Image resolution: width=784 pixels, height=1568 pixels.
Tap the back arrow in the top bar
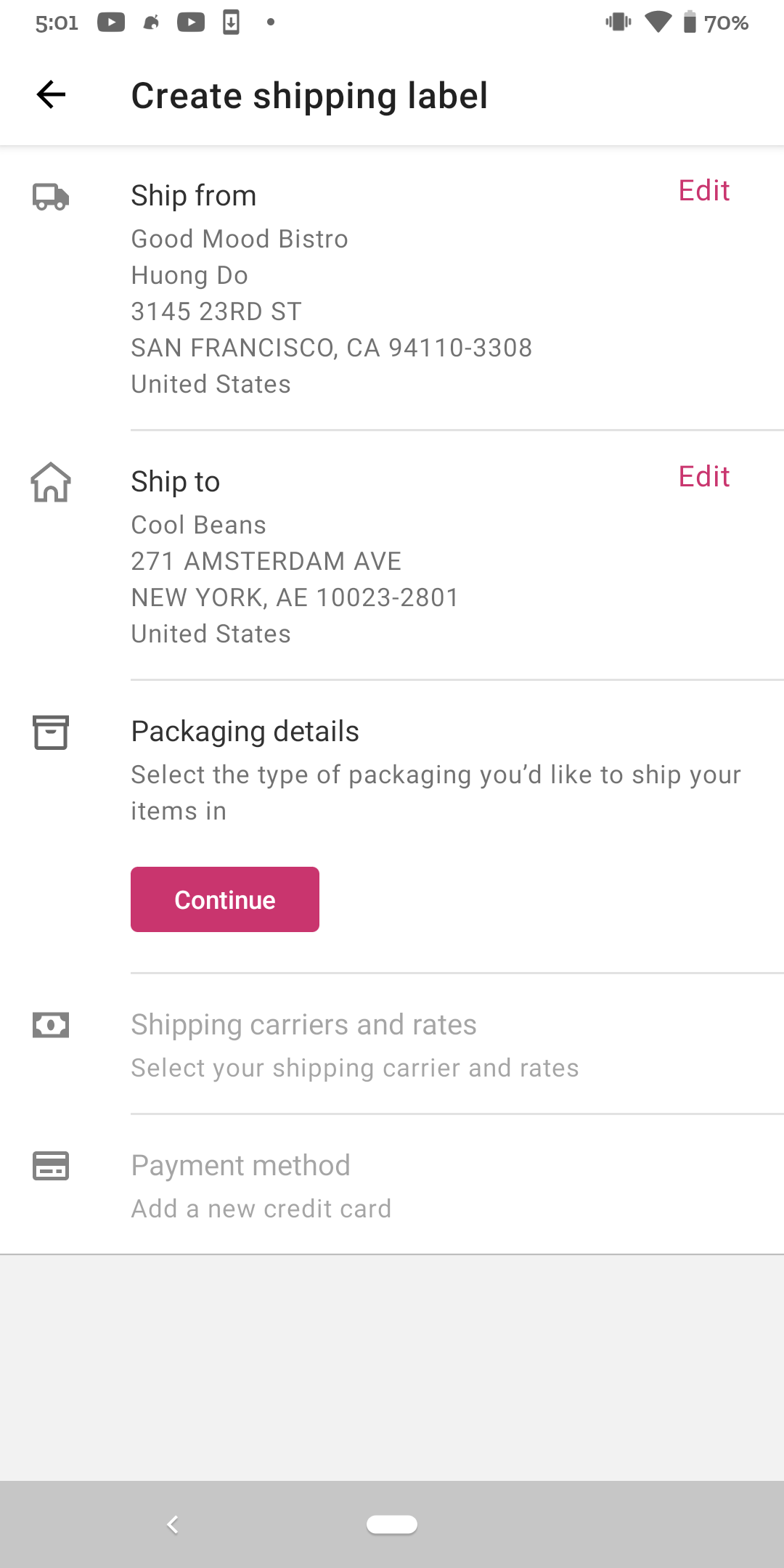click(49, 95)
